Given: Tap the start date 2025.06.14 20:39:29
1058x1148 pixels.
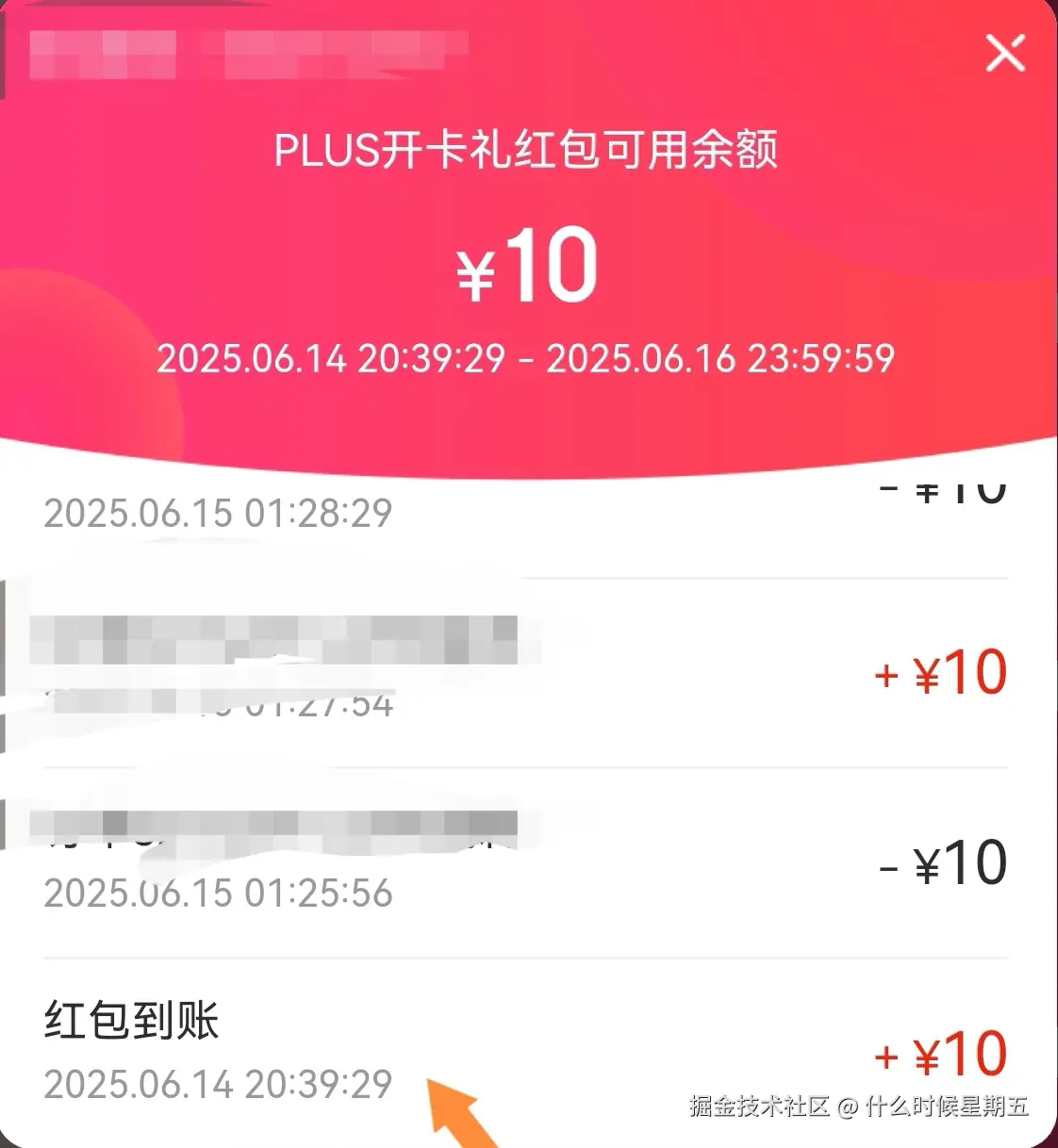Looking at the screenshot, I should pyautogui.click(x=330, y=358).
